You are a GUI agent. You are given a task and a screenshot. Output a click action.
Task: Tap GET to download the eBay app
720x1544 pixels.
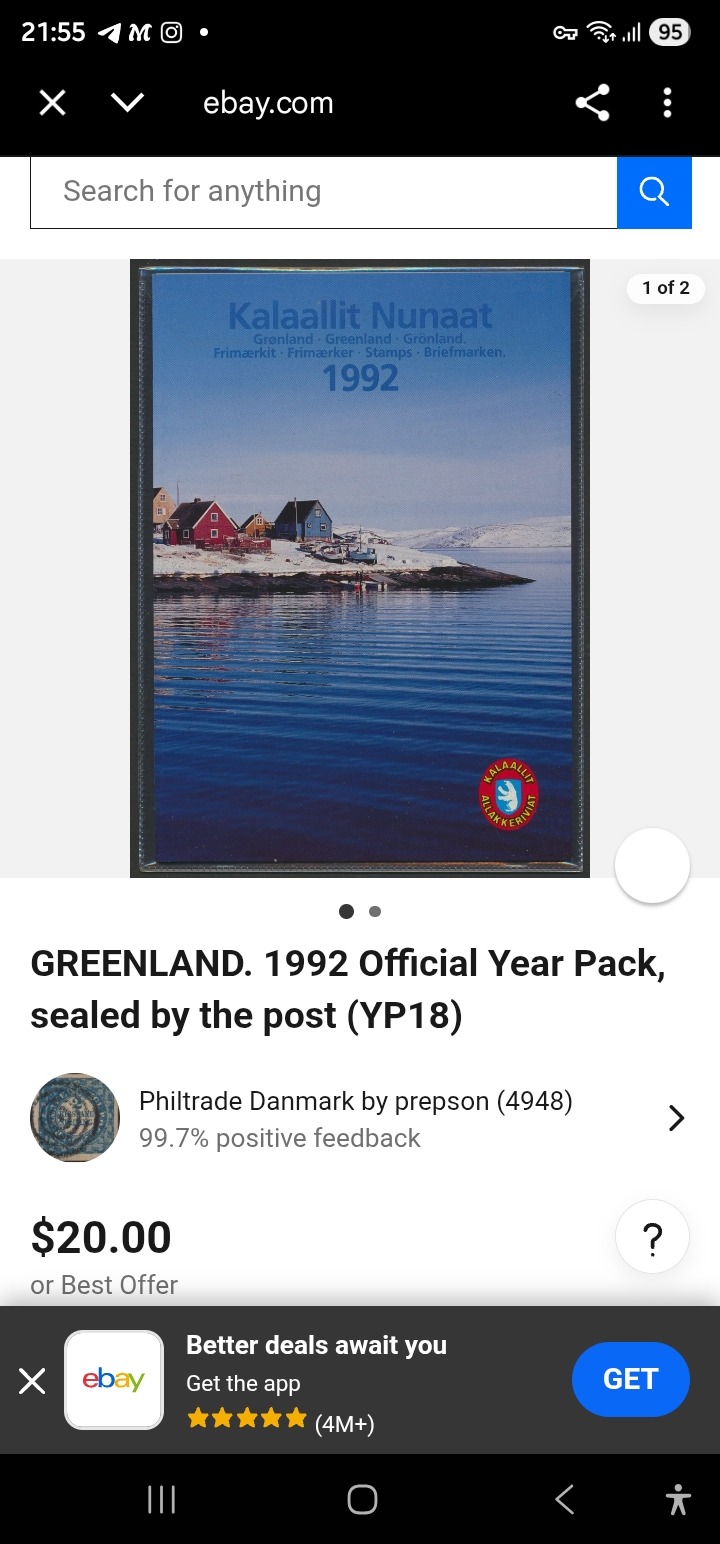coord(630,1379)
